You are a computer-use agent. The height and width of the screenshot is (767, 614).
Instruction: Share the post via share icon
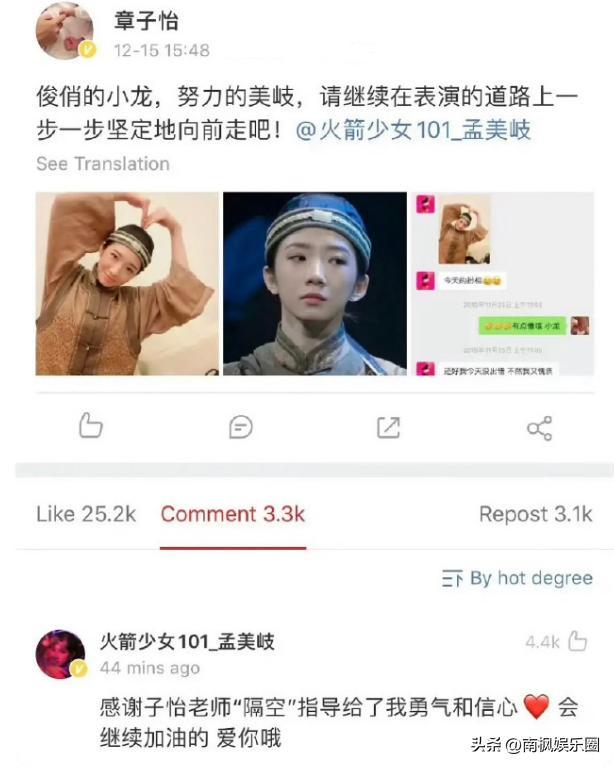[x=540, y=429]
